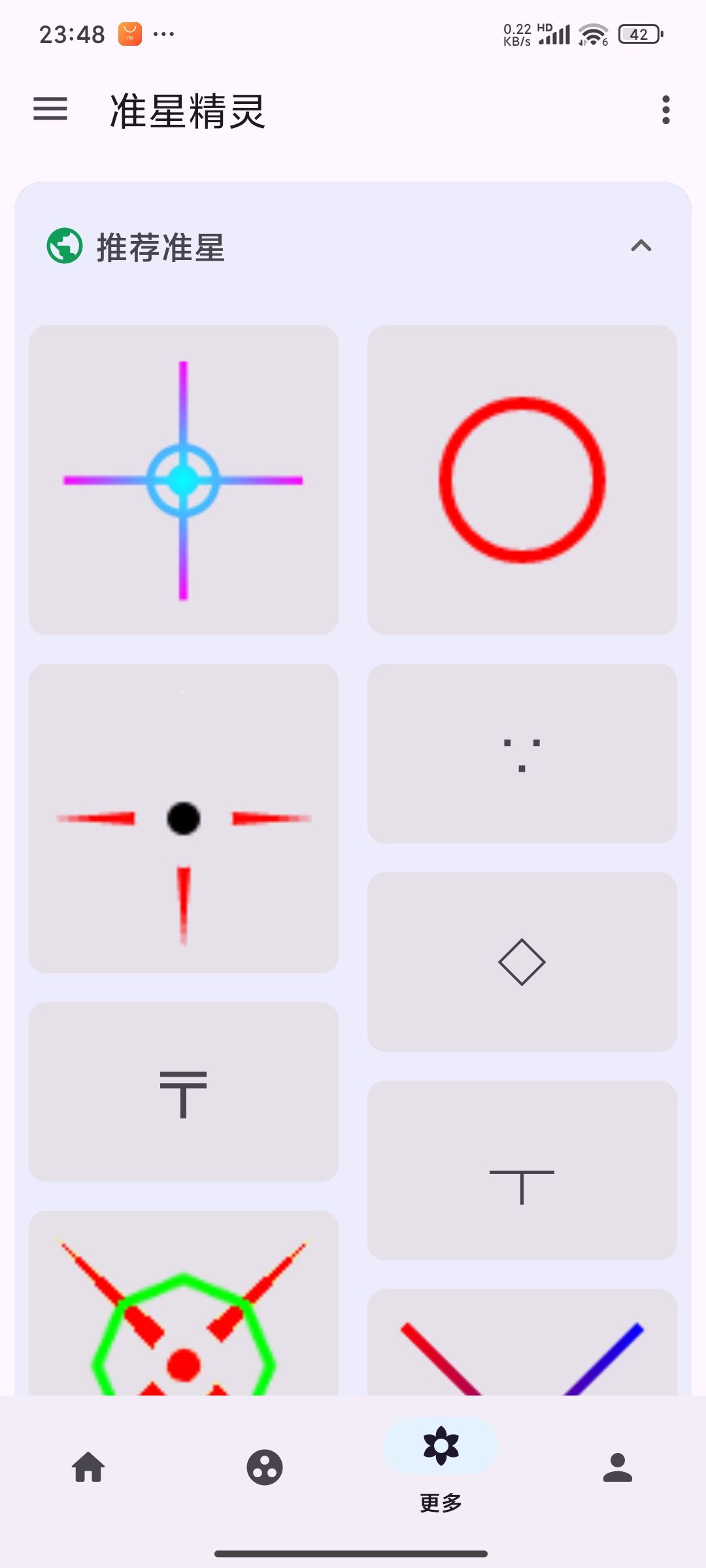Select the three-dots crosshair style

click(x=522, y=755)
